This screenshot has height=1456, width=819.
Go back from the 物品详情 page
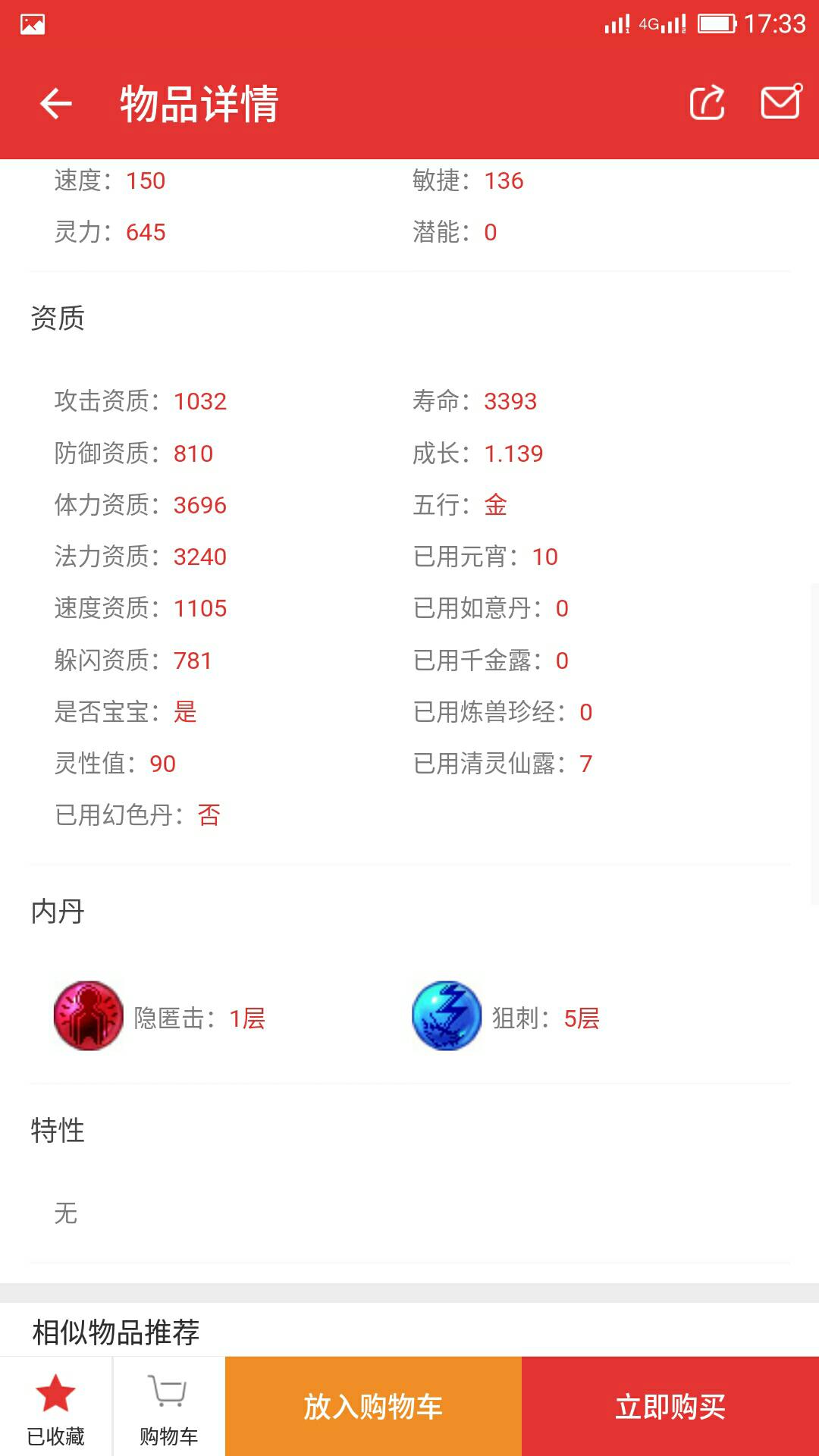pyautogui.click(x=55, y=104)
